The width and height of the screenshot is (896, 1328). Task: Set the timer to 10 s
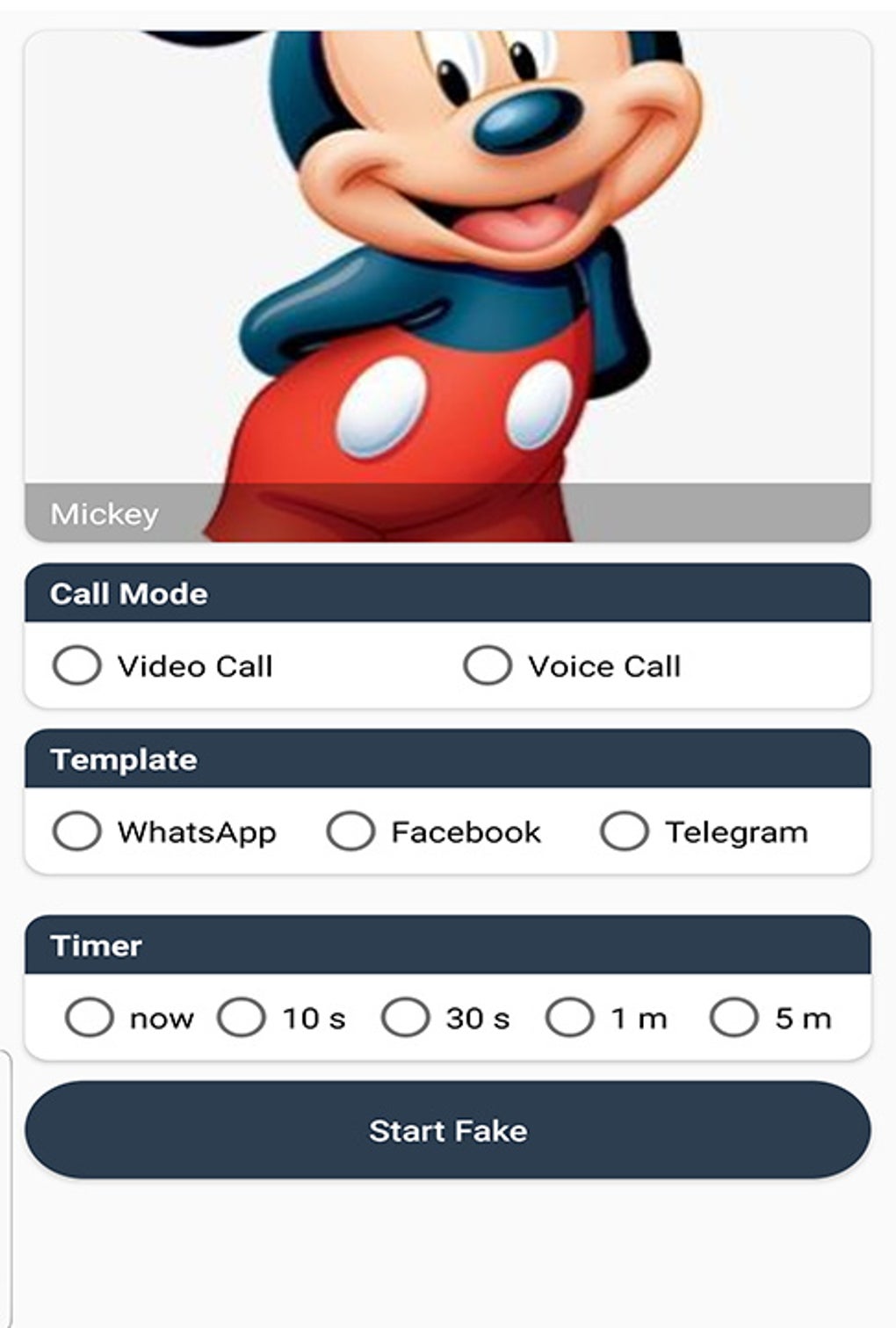click(242, 1018)
